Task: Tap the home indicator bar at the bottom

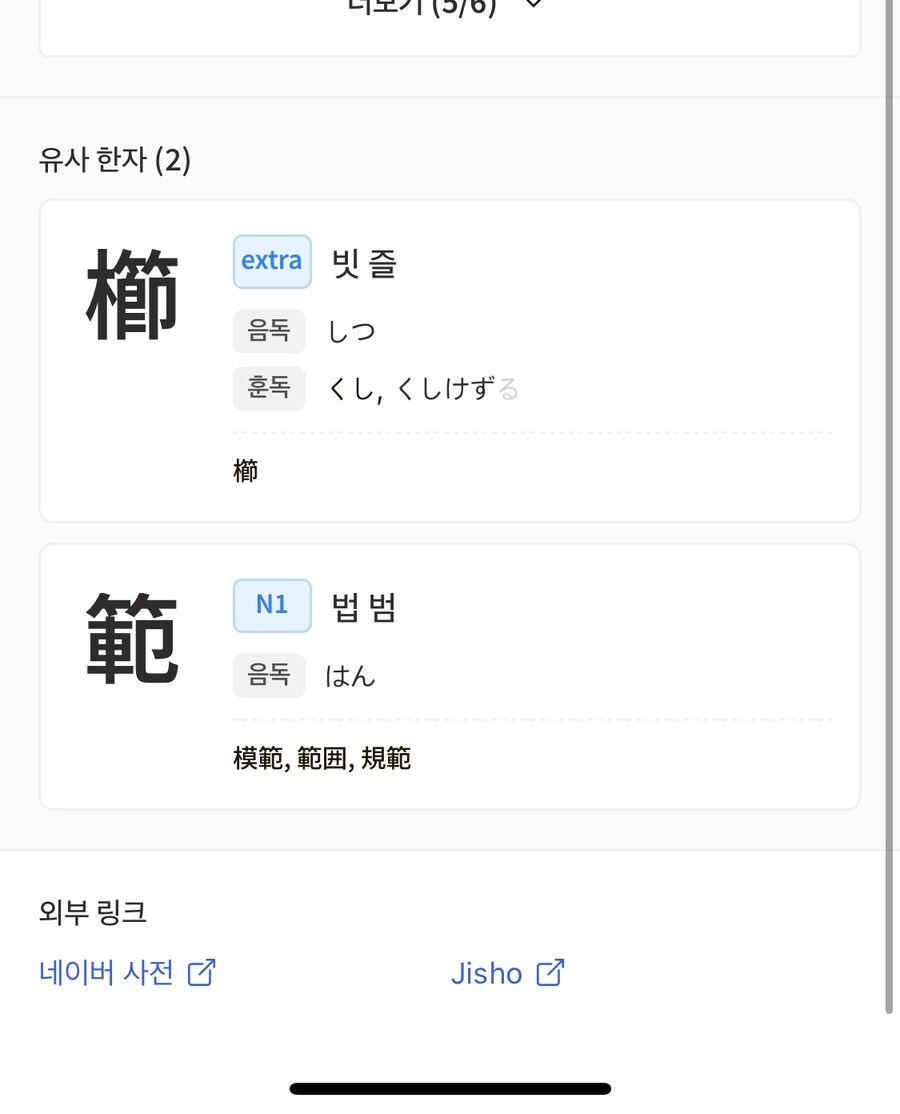Action: pyautogui.click(x=449, y=1088)
